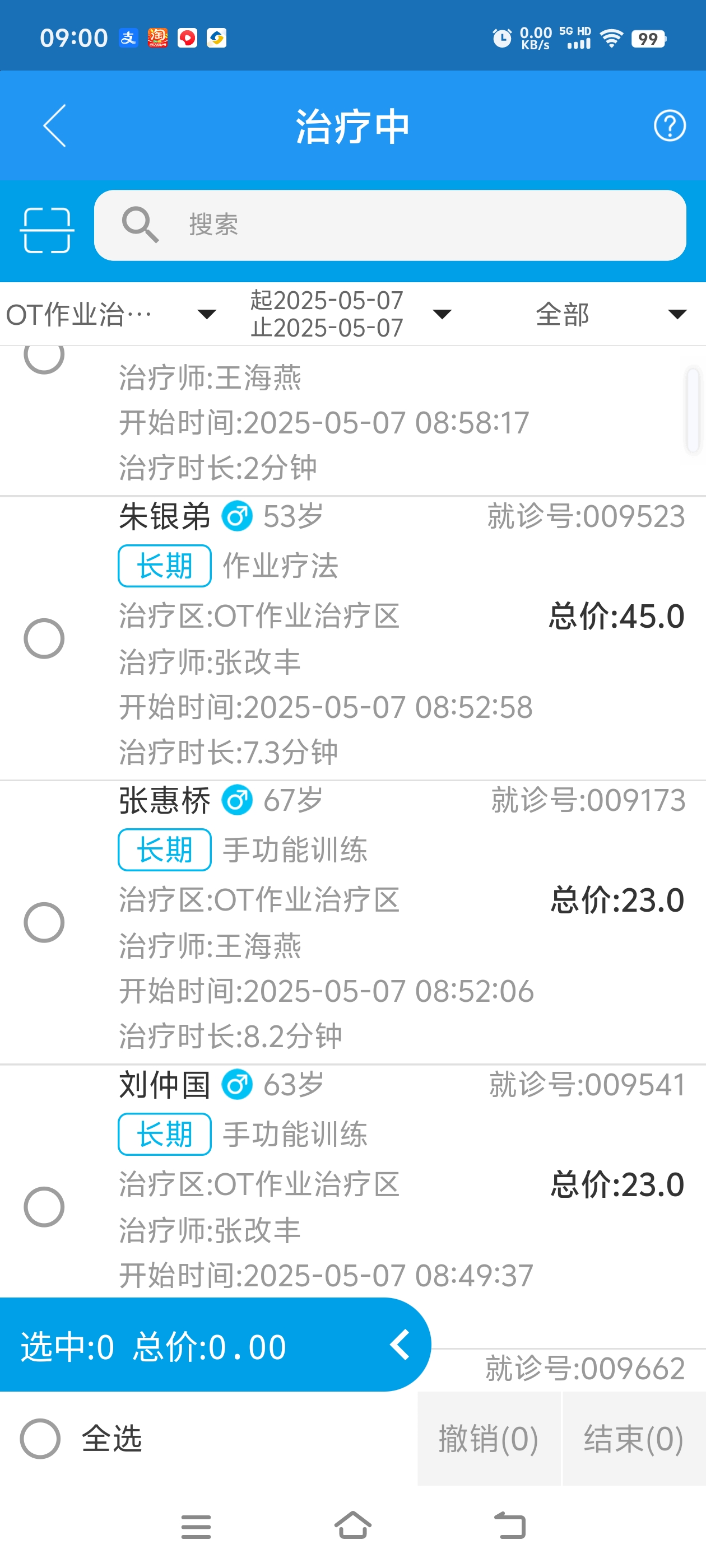Viewport: 706px width, 1568px height.
Task: Select the record for 刘仲国
Action: pos(44,1206)
